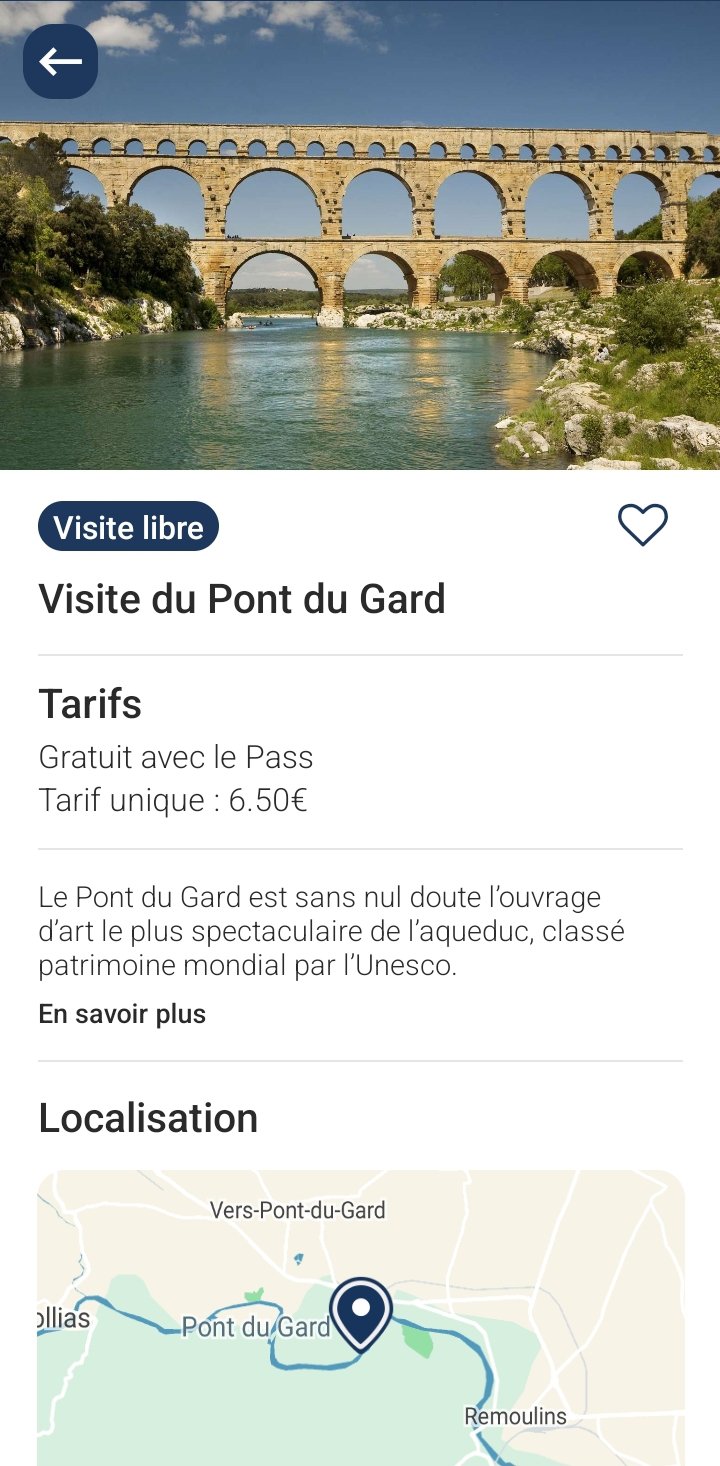The image size is (720, 1466).
Task: Expand description with En savoir plus
Action: [x=122, y=1014]
